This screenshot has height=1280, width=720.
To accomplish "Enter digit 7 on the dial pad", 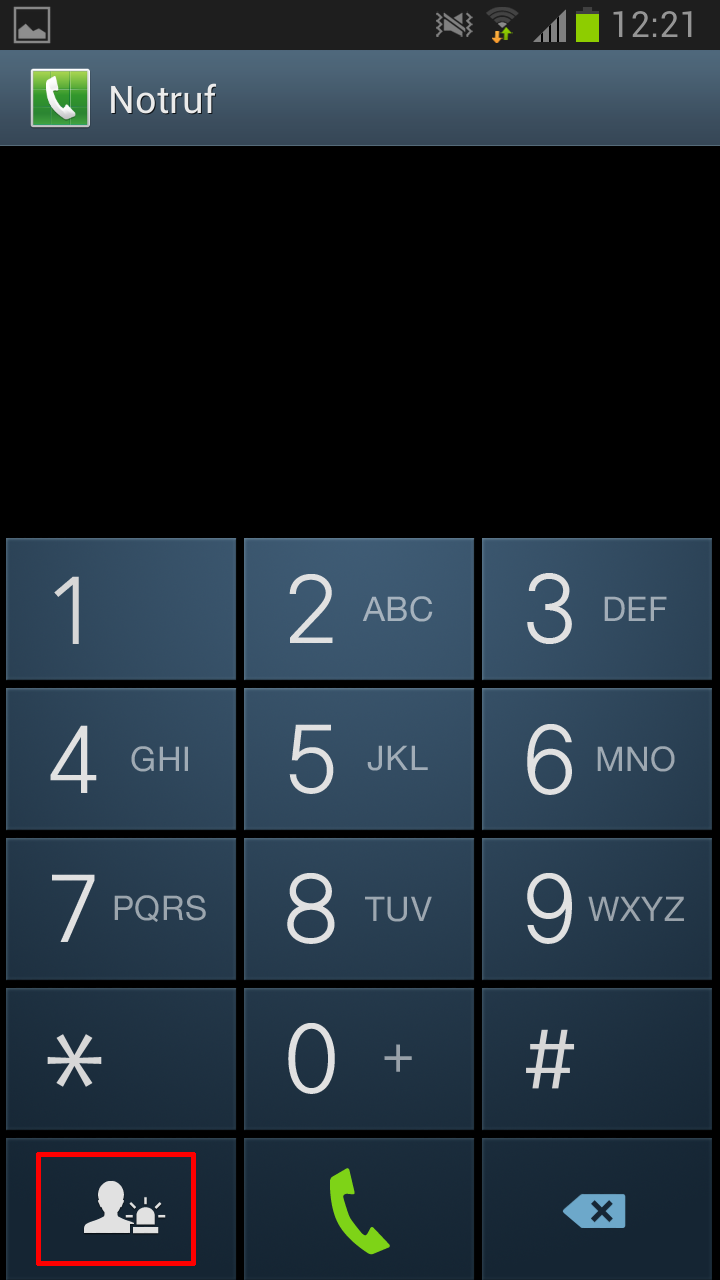I will [x=121, y=909].
